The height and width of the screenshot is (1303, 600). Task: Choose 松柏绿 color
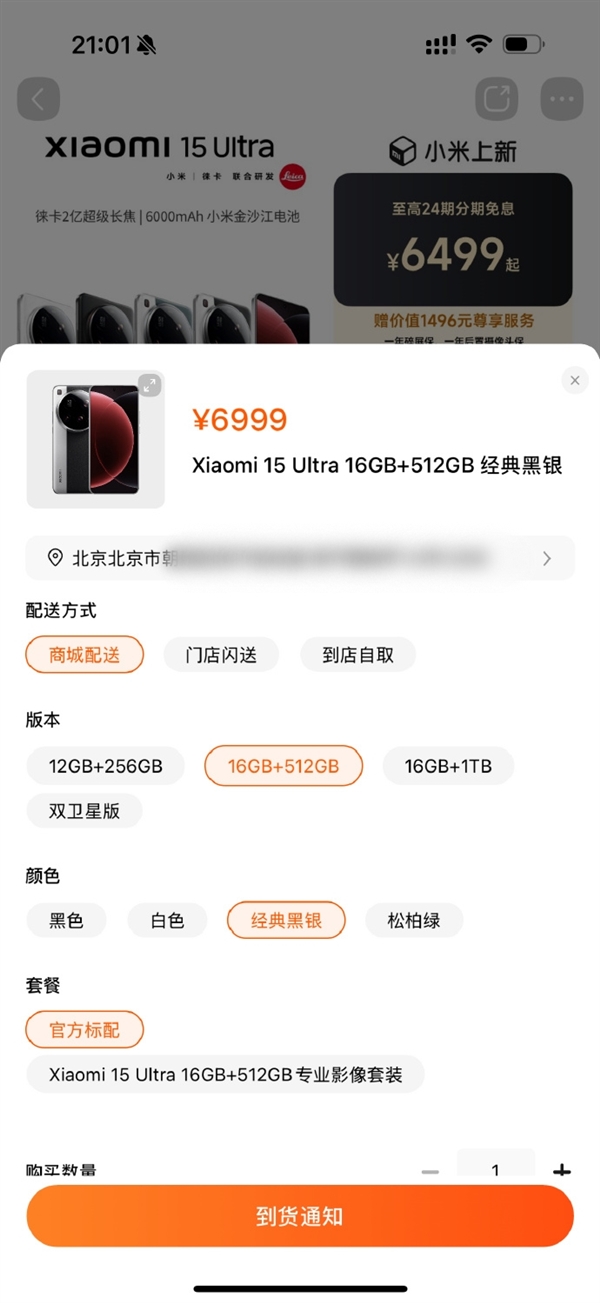point(414,921)
